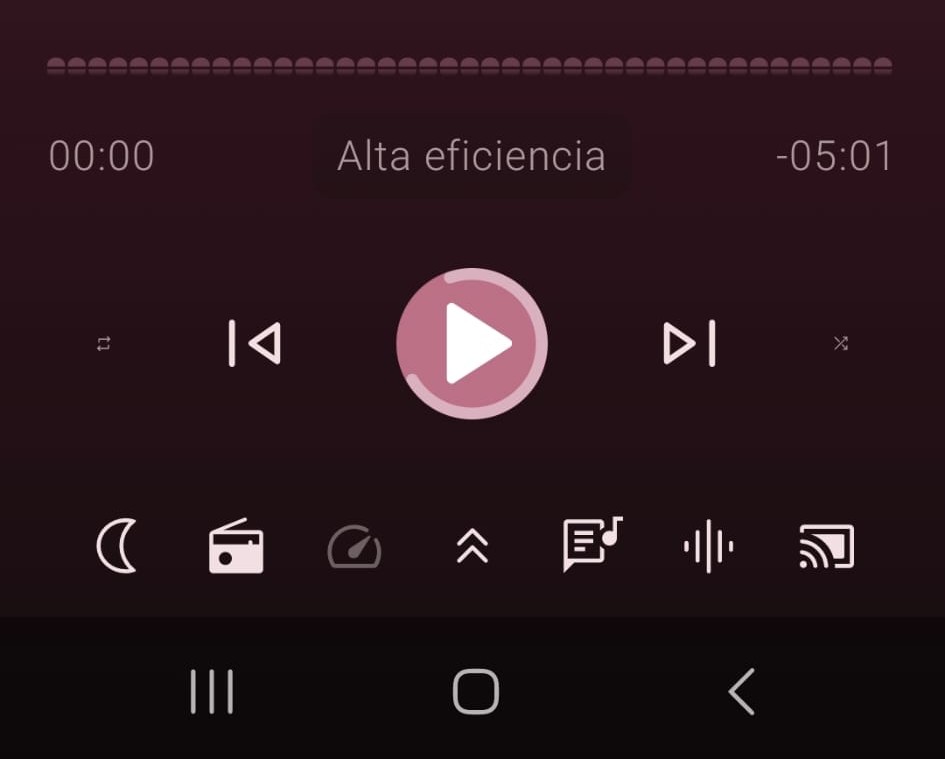The image size is (945, 759).
Task: Open playback speed gauge icon
Action: (354, 547)
